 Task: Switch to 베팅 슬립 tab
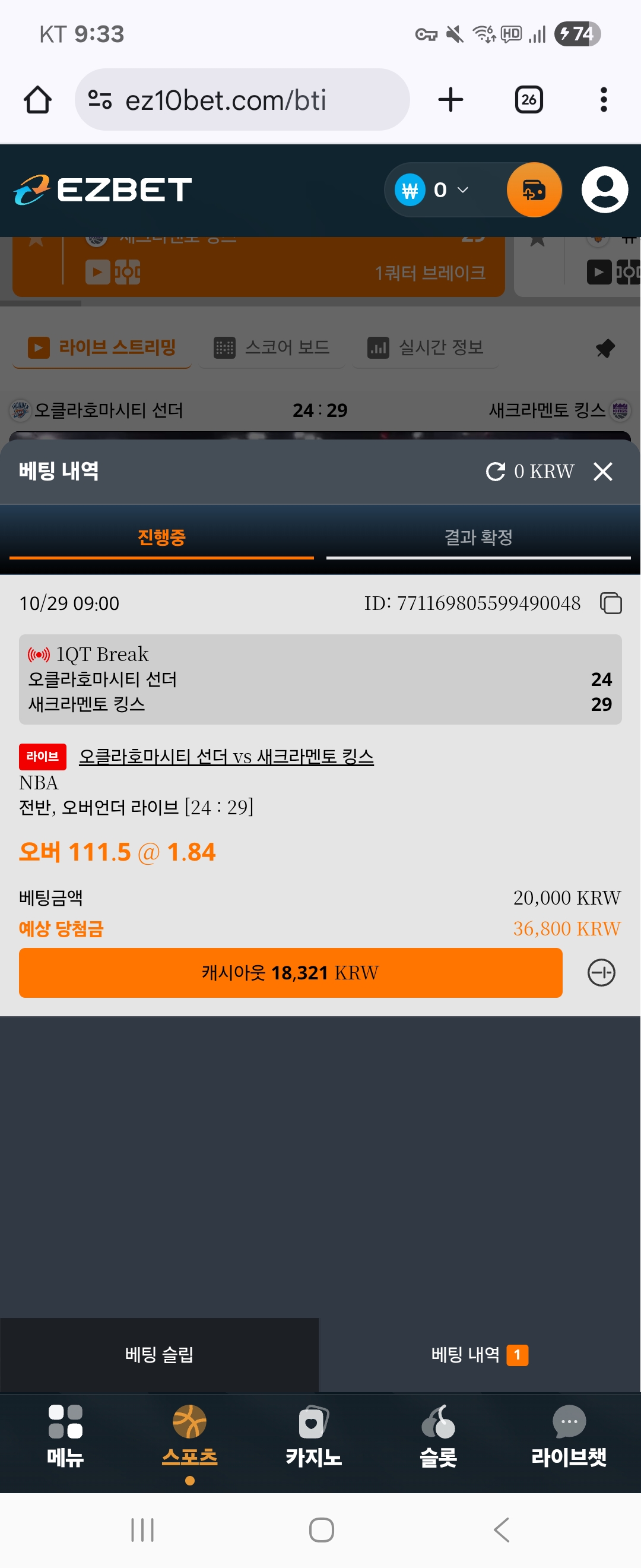point(159,1354)
